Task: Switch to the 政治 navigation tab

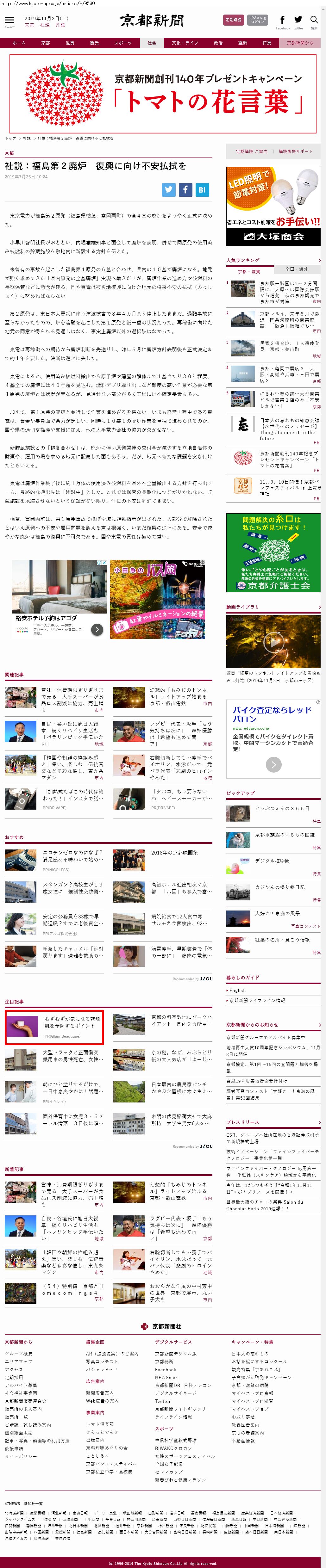Action: (218, 43)
